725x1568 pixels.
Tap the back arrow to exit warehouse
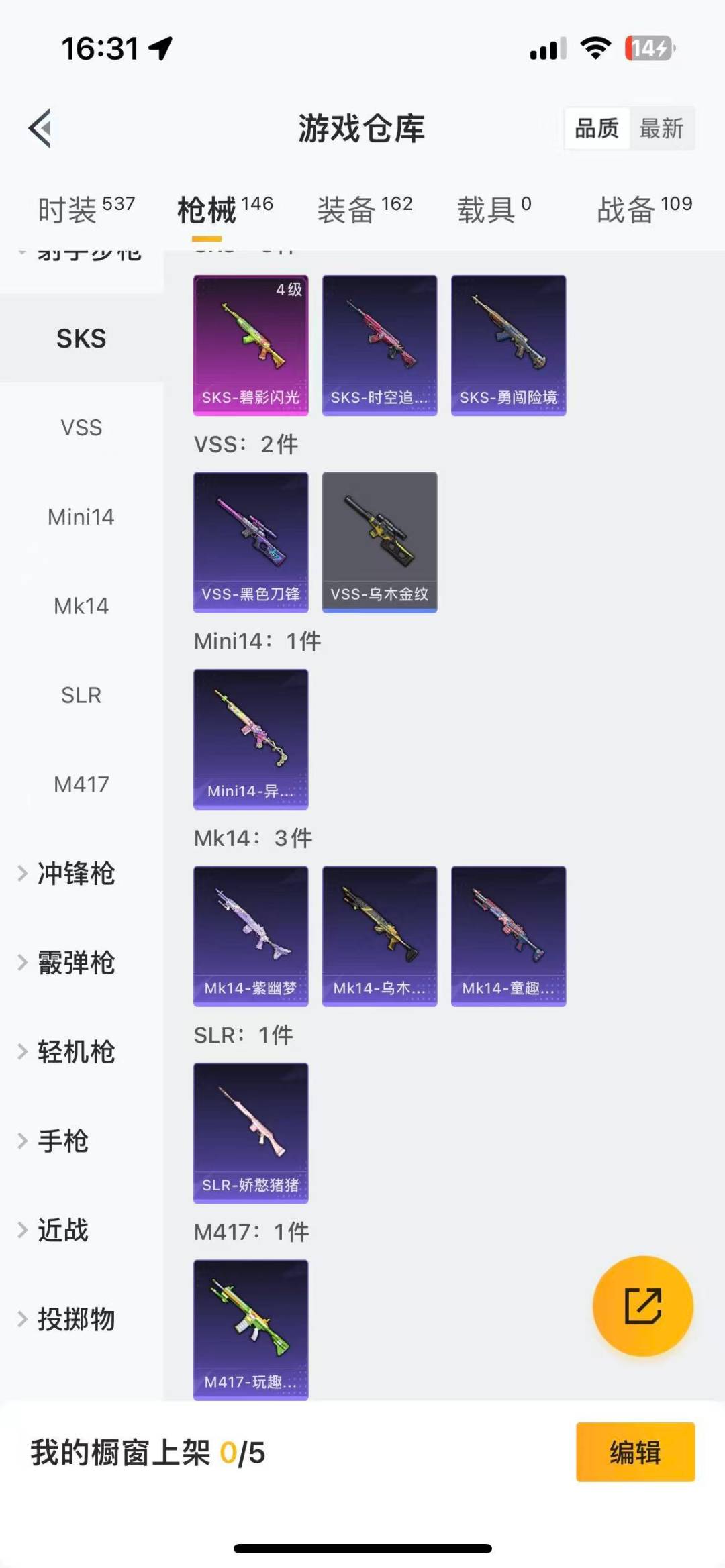click(x=42, y=127)
